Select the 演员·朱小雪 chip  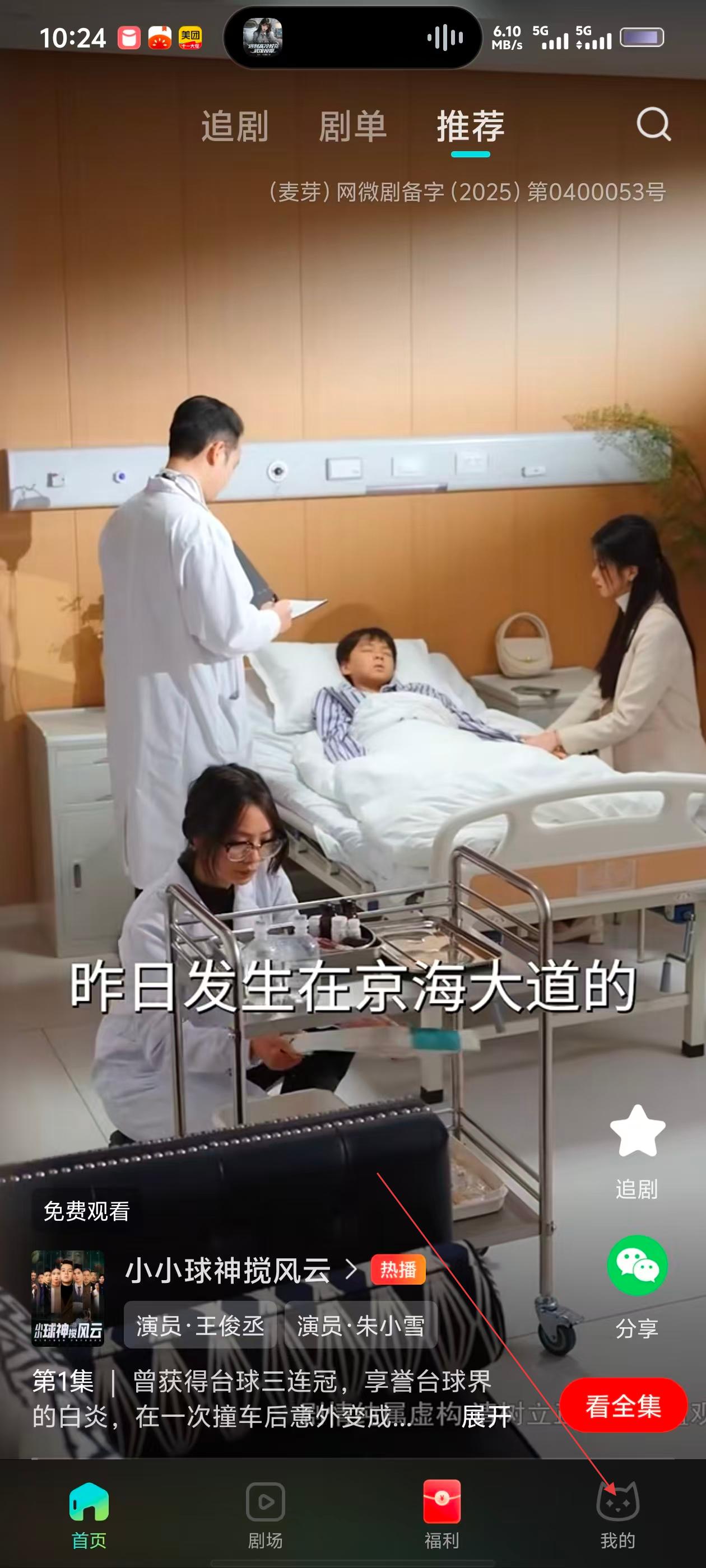pyautogui.click(x=361, y=1325)
